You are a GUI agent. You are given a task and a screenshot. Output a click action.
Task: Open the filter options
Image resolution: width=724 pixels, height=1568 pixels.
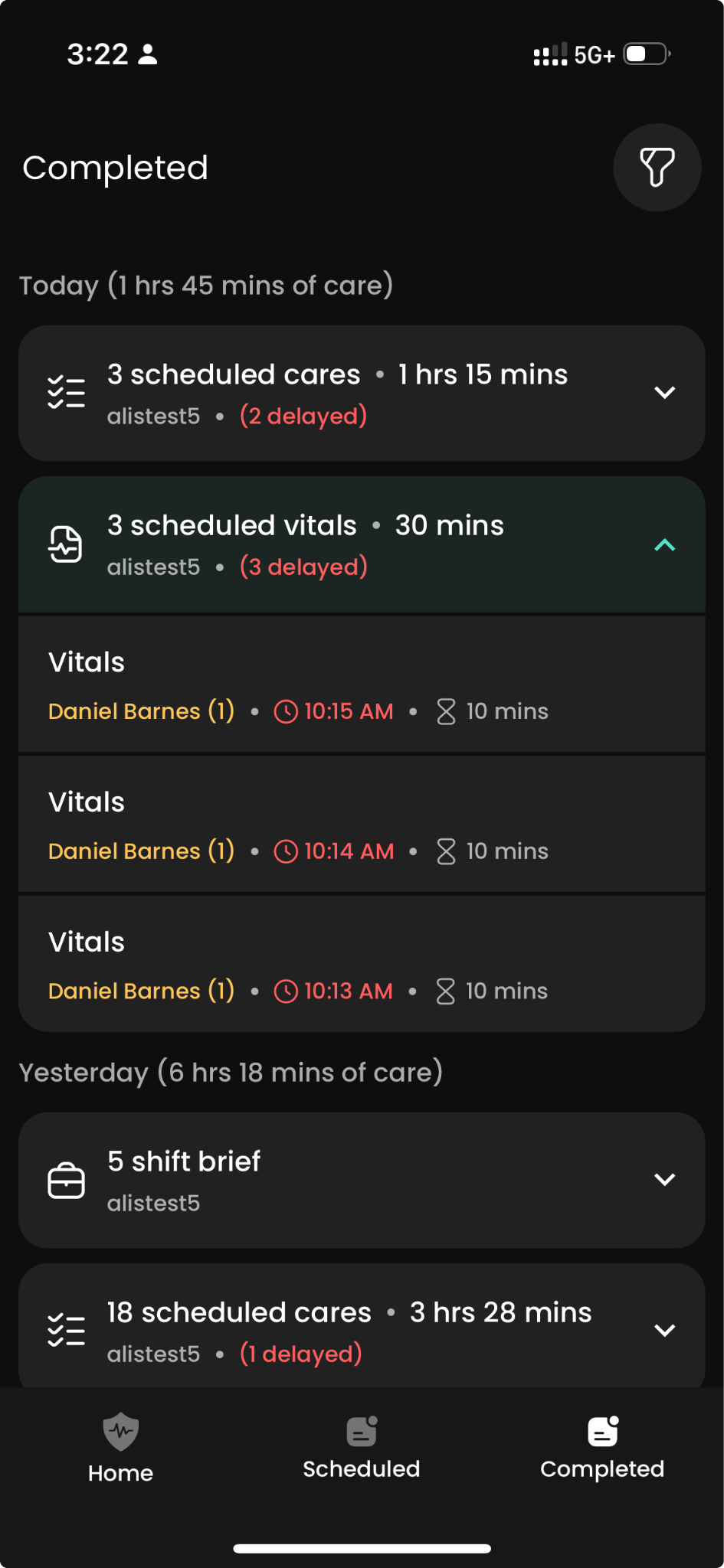[657, 167]
